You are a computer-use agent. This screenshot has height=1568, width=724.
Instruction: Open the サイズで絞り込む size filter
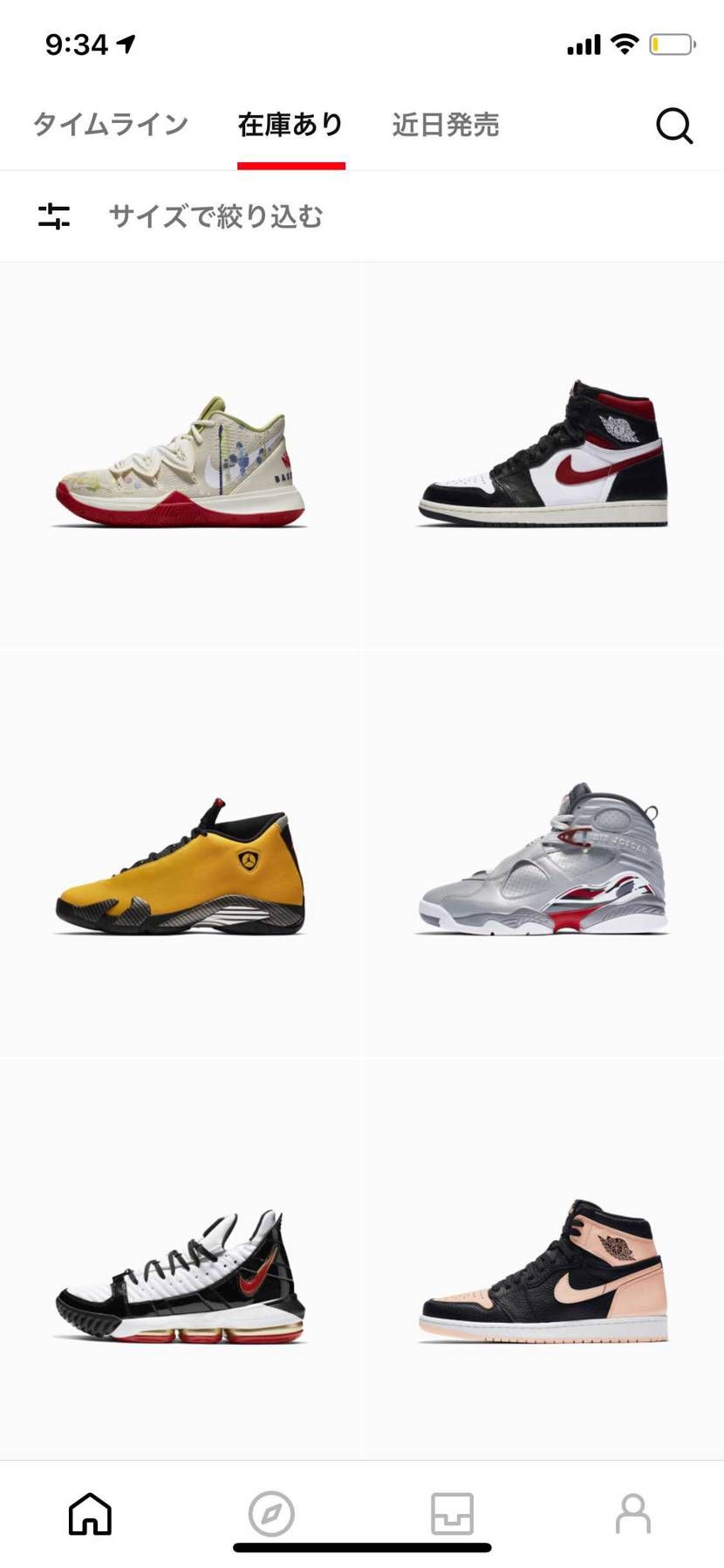[215, 216]
